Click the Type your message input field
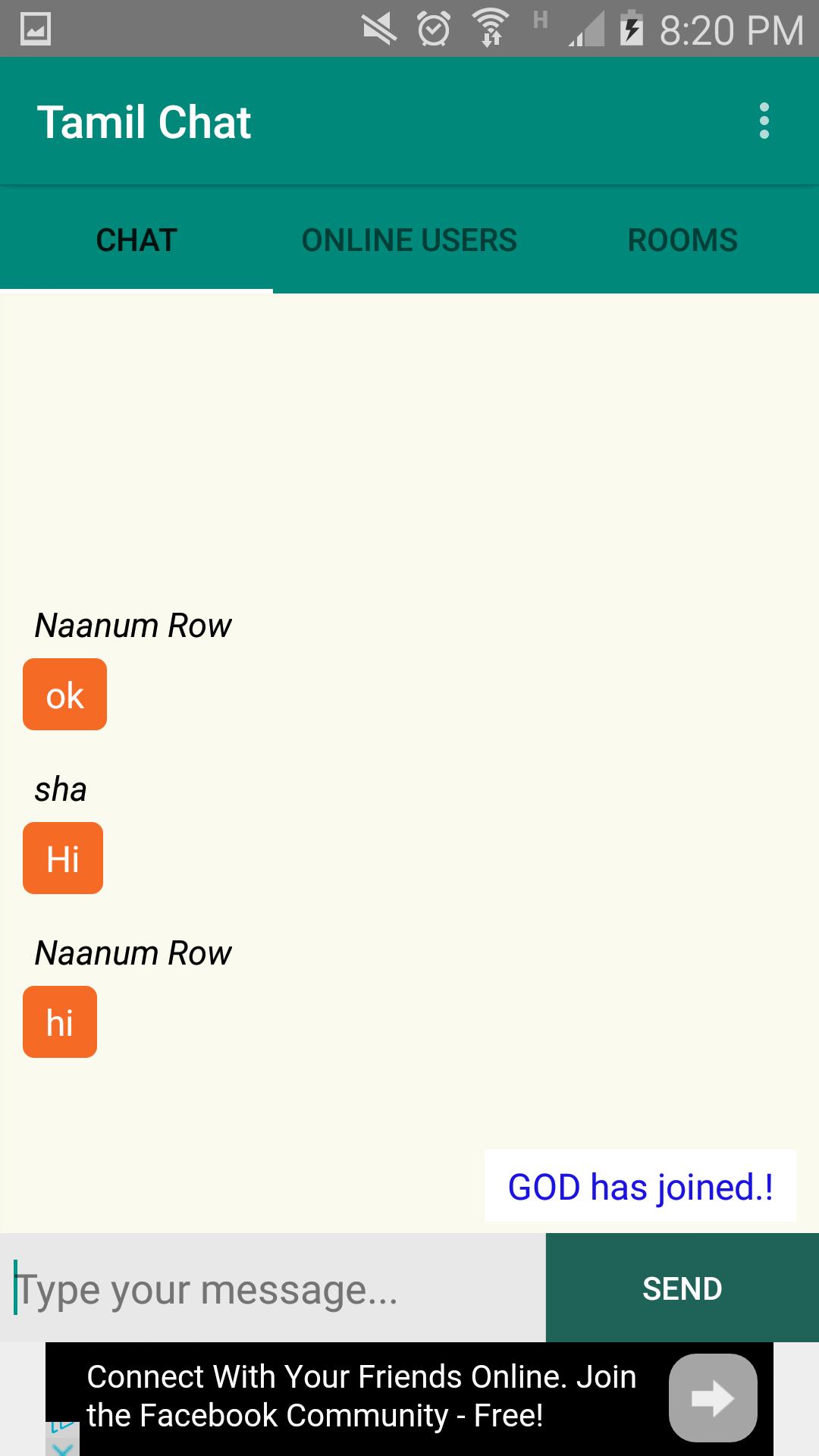Screen dimensions: 819x1456 coord(273,1288)
